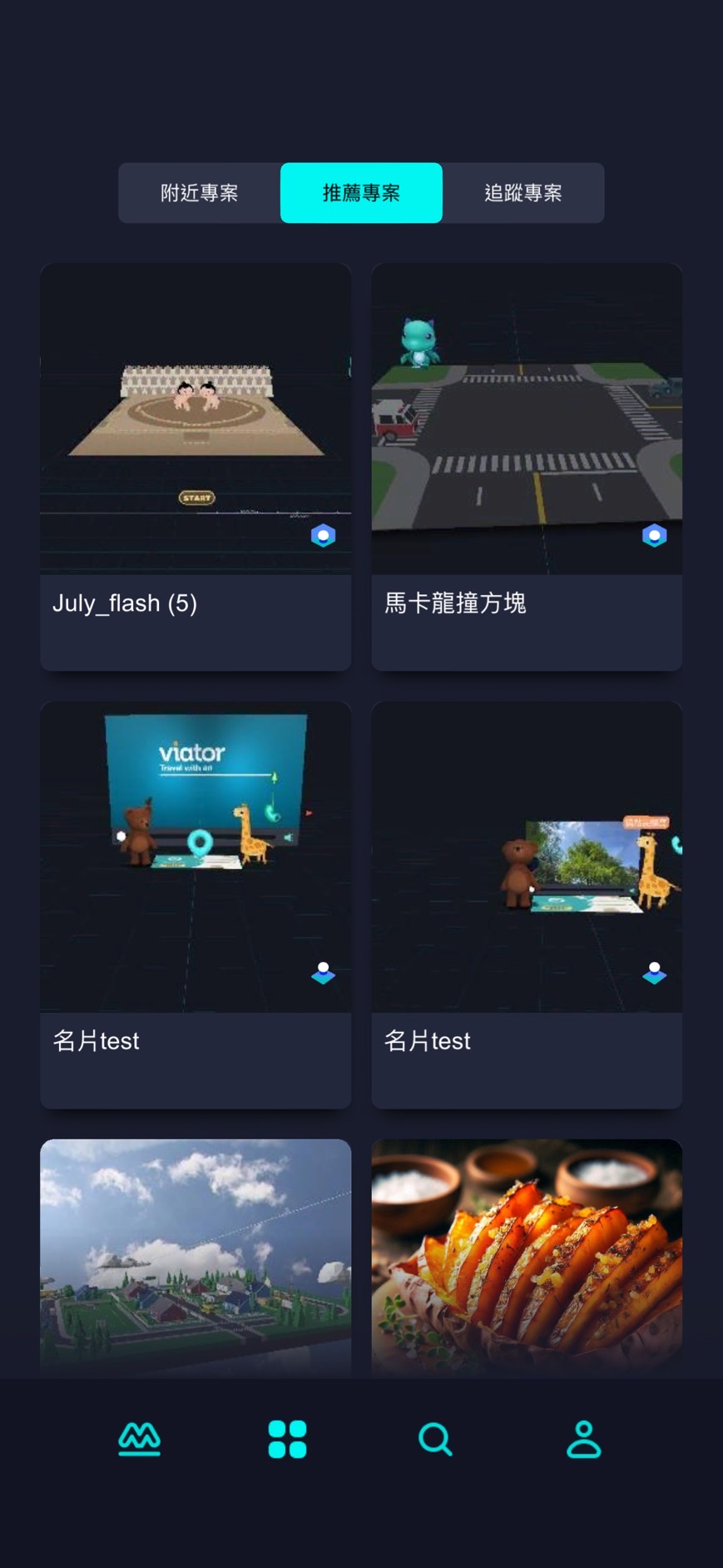Open the grid projects tab in bottom navigation
This screenshot has height=1568, width=723.
287,1439
